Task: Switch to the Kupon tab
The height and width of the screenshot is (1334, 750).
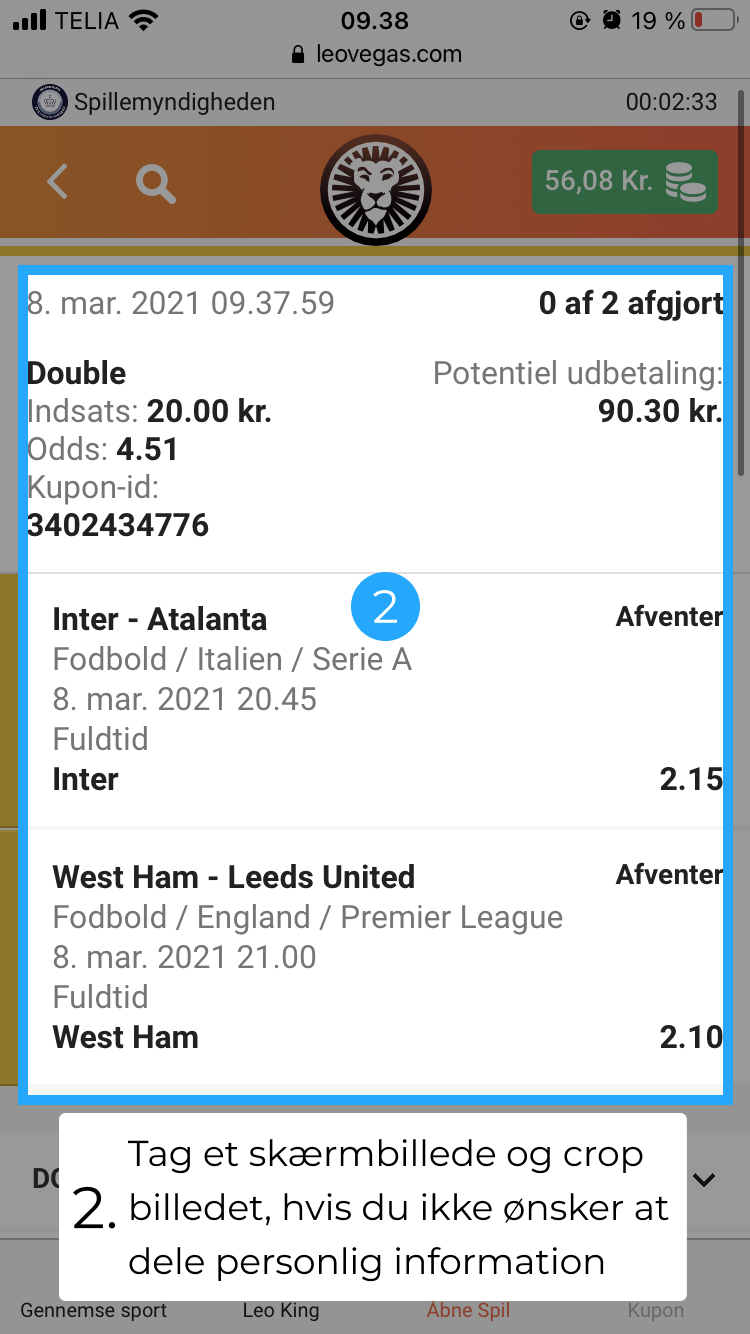Action: click(656, 1309)
